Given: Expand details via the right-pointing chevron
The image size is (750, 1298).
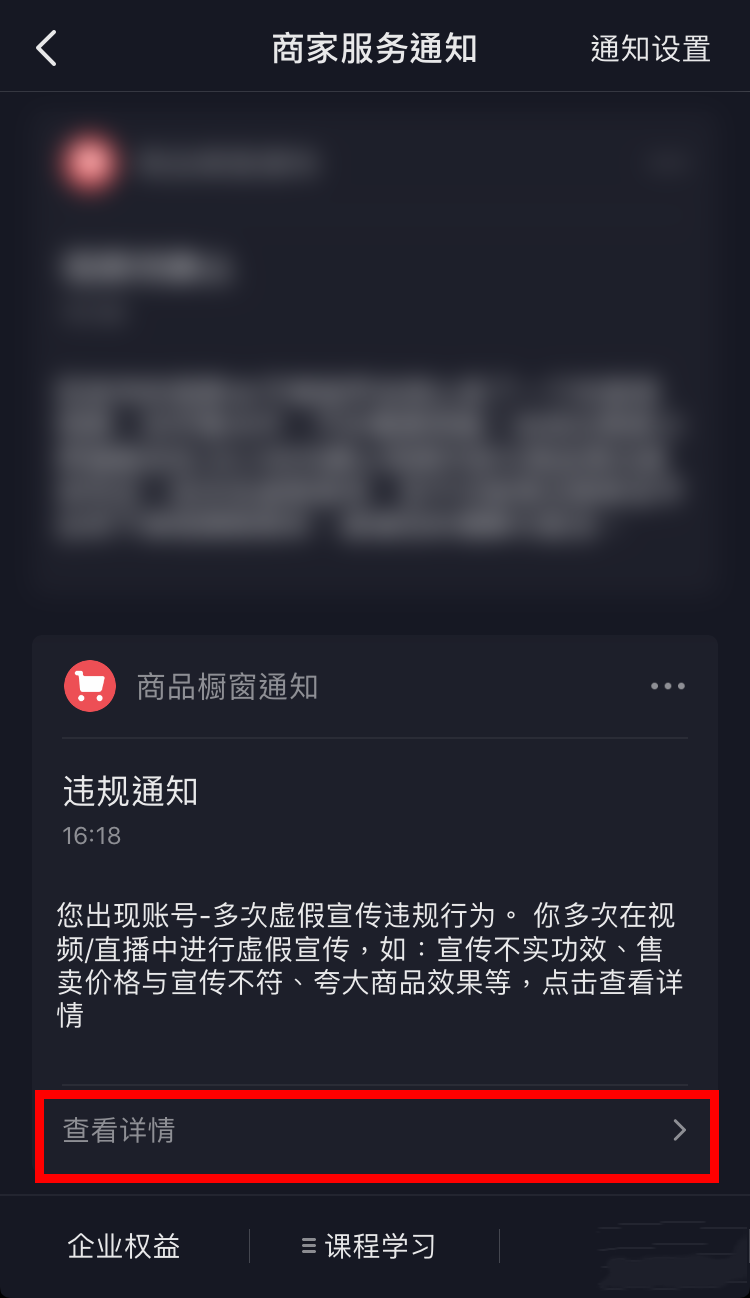Looking at the screenshot, I should point(679,1130).
